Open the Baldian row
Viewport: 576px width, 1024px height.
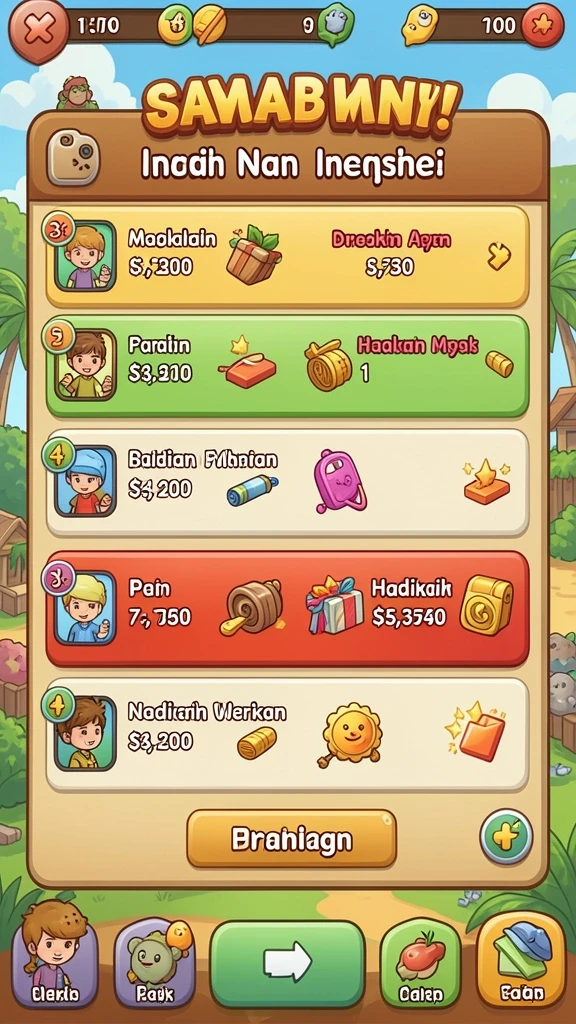[x=287, y=483]
